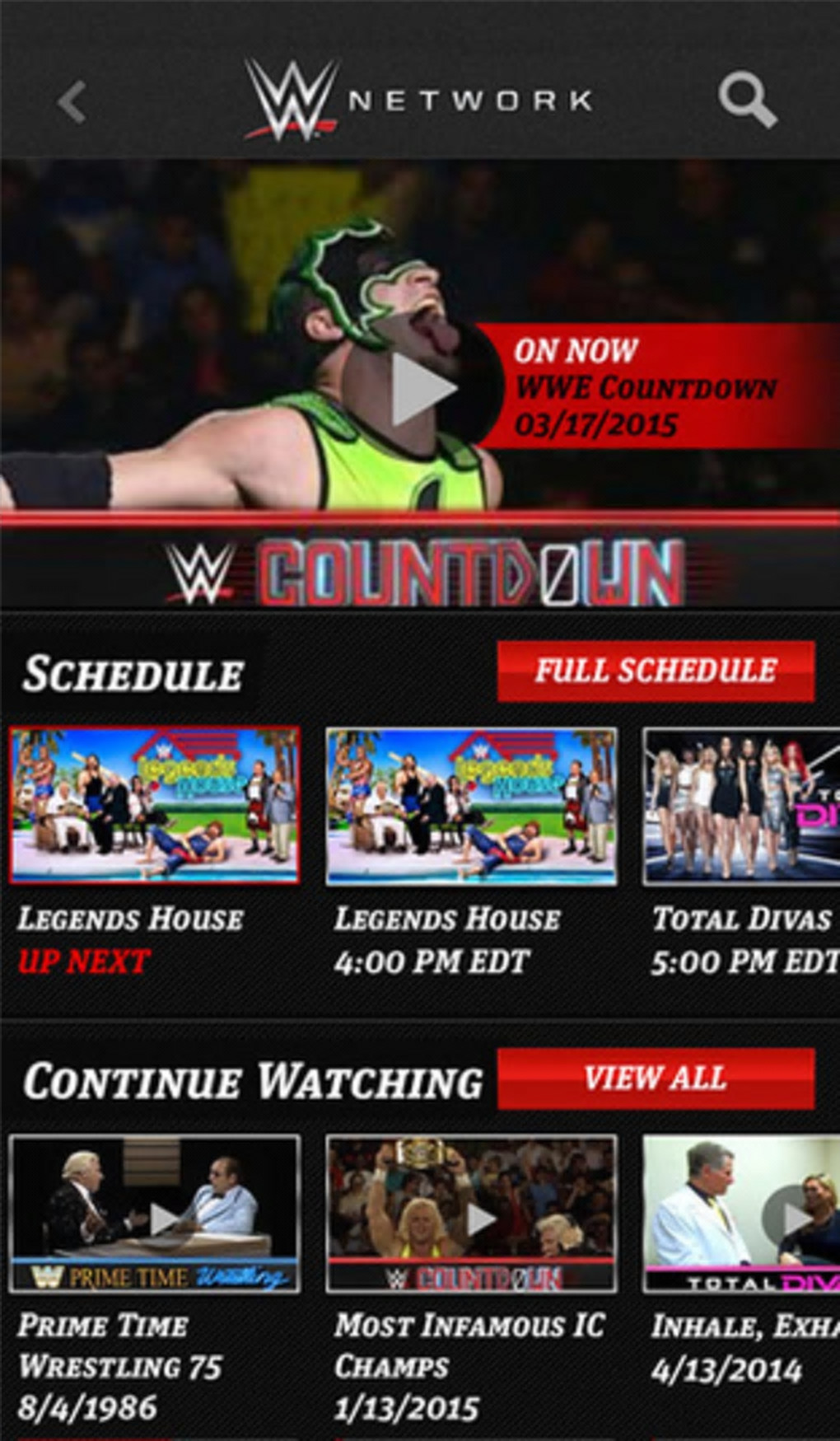Resume Most Infamous IC Champs

pos(471,1214)
